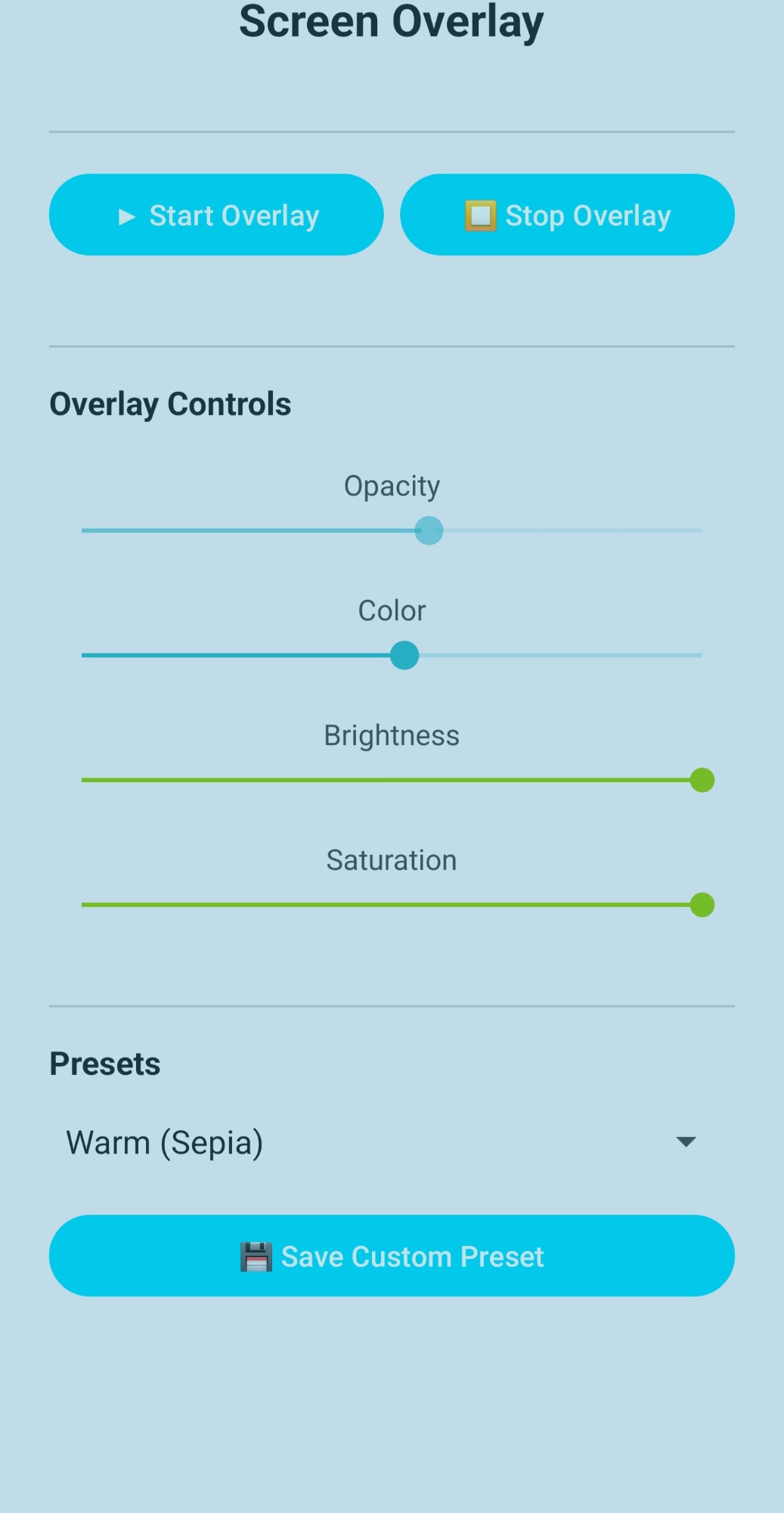Tap the Color slider thumb
This screenshot has height=1513, width=784.
tap(404, 655)
